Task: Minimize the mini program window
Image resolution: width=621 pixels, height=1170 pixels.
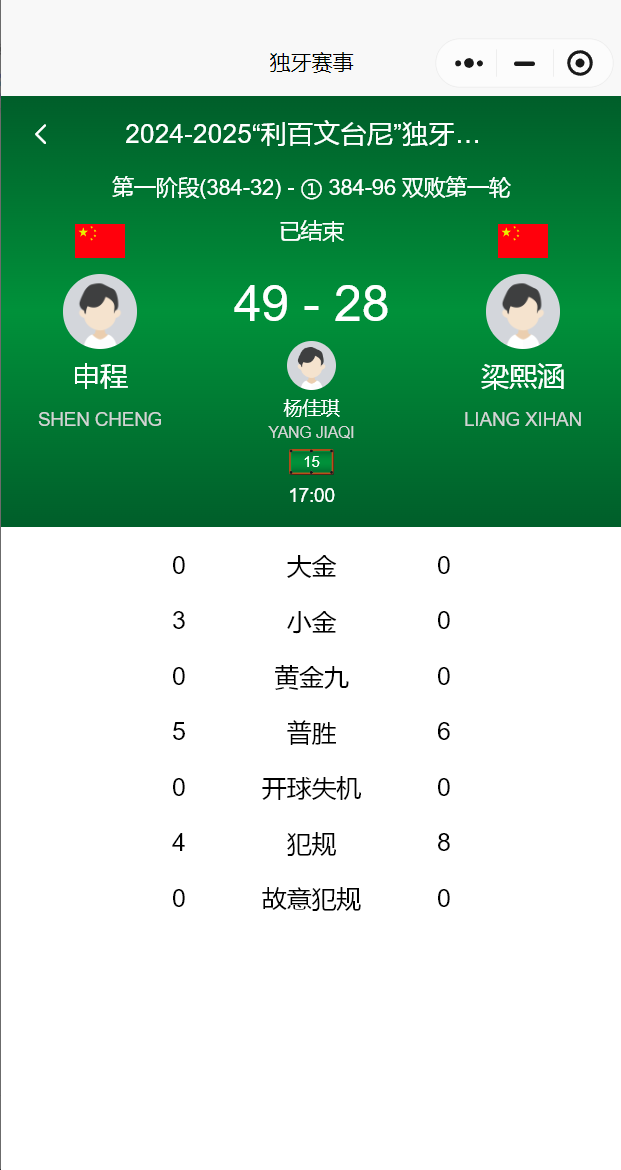Action: tap(525, 63)
